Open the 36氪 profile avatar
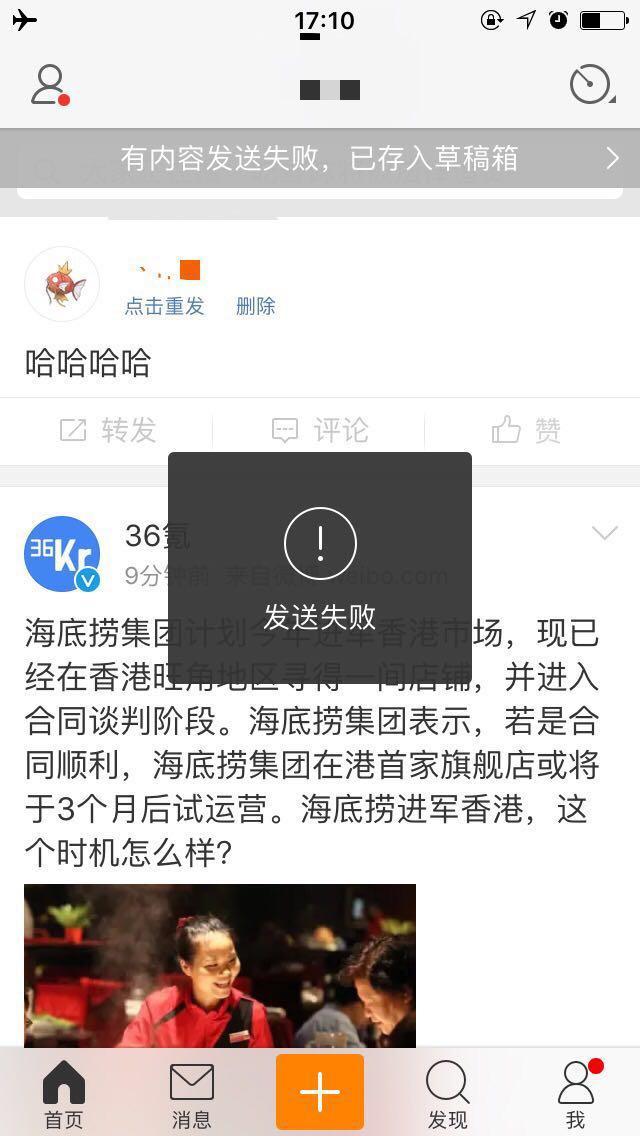The image size is (640, 1136). [62, 553]
